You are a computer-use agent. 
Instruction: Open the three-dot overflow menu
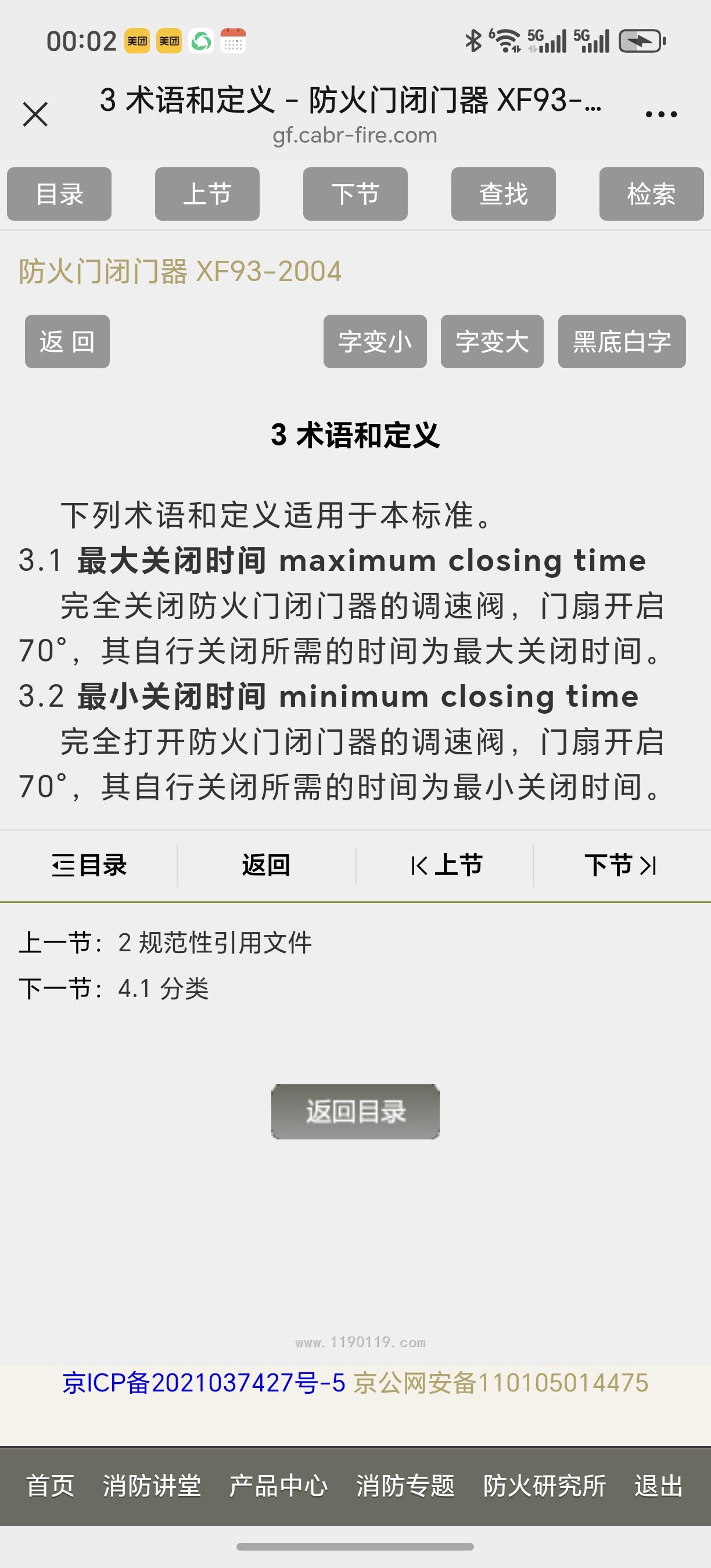coord(661,114)
